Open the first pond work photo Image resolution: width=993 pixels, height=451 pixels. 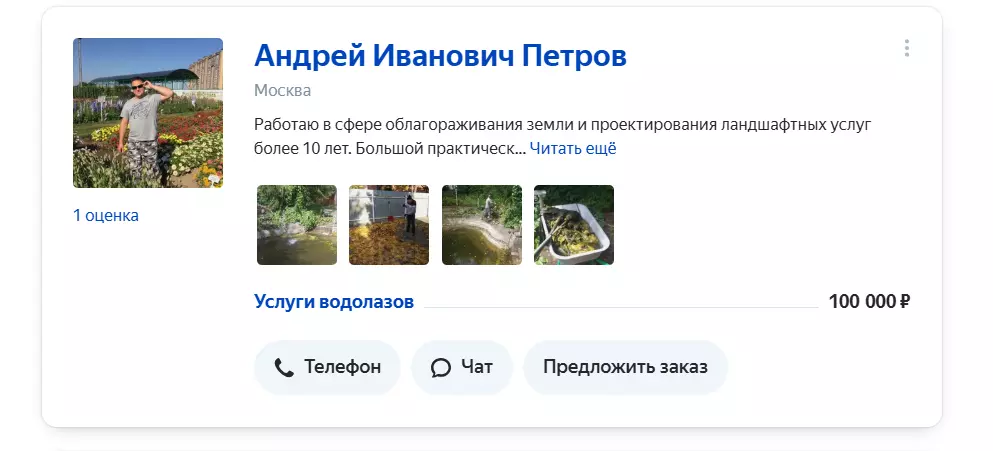click(x=297, y=225)
